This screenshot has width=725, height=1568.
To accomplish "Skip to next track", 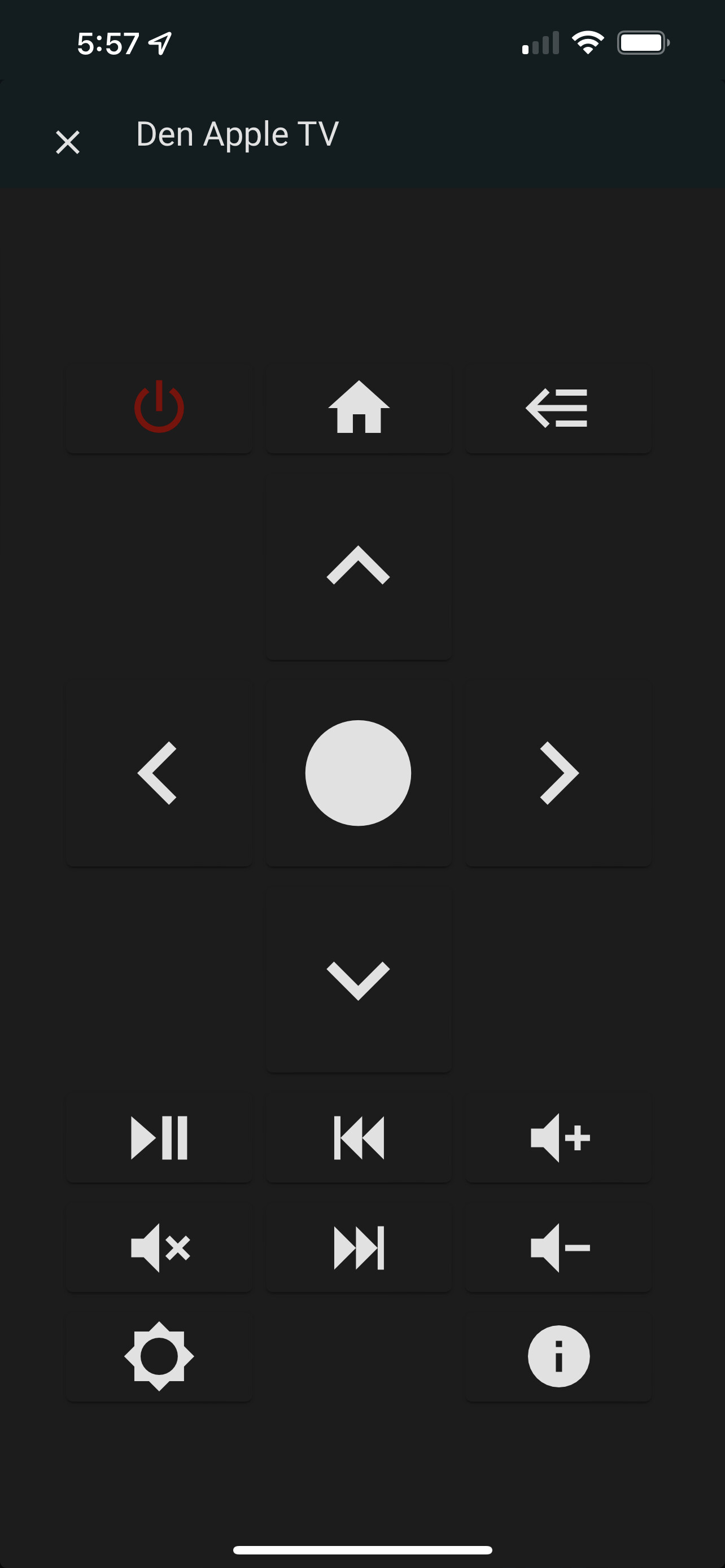I will [x=359, y=1247].
